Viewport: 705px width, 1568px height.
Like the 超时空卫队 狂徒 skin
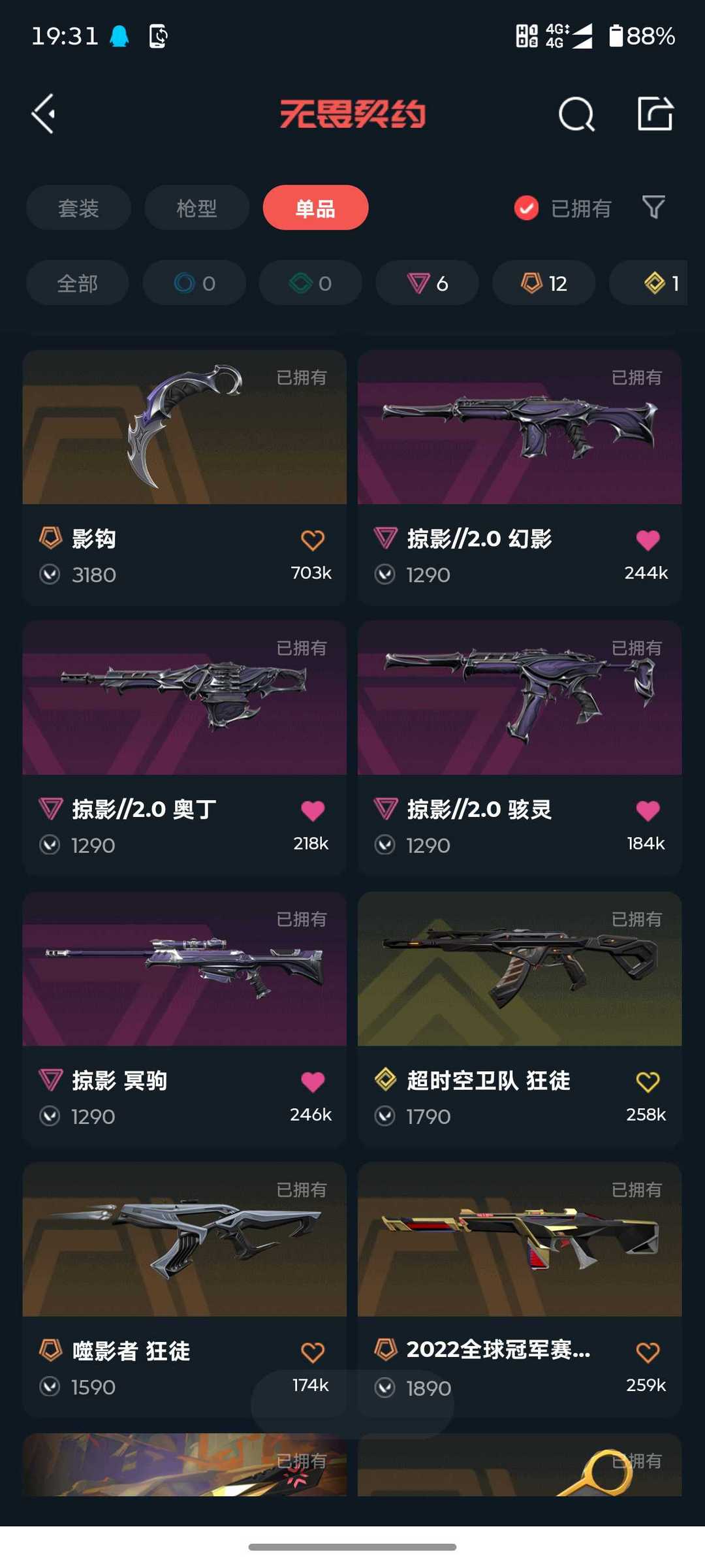648,1081
